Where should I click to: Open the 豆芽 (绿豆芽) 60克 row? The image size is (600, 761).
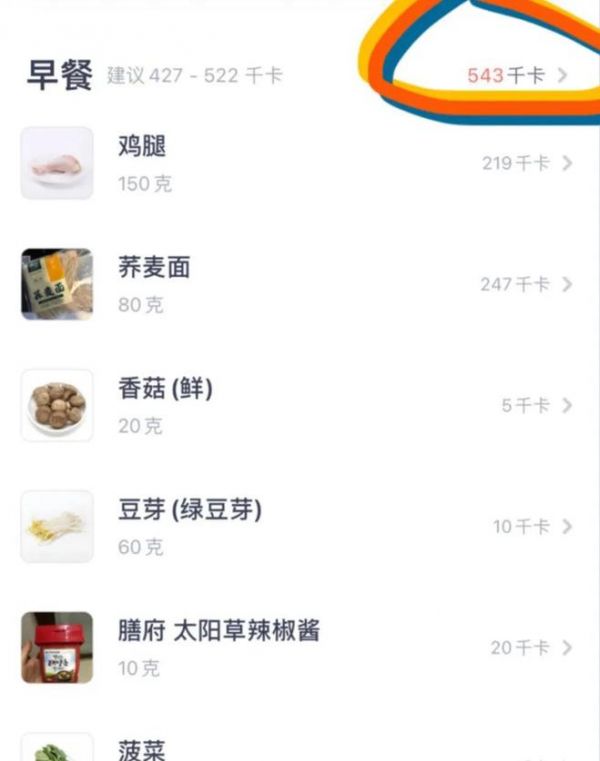coord(300,527)
